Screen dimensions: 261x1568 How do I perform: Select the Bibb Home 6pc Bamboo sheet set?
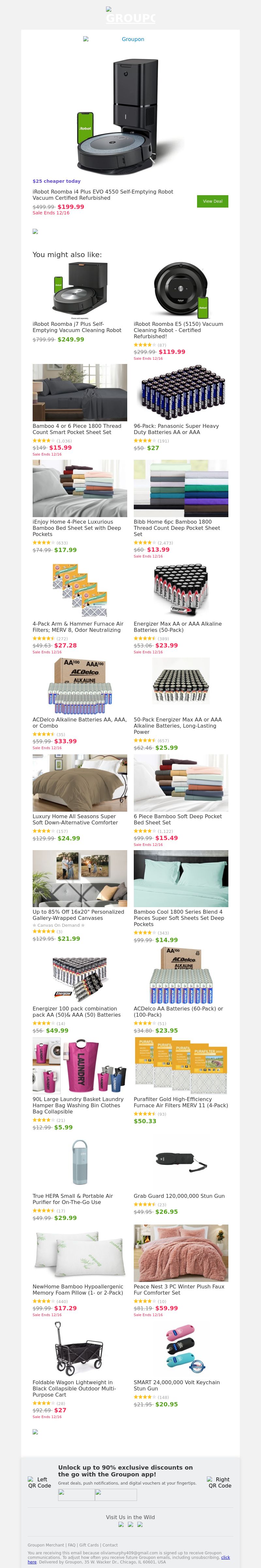(x=177, y=528)
